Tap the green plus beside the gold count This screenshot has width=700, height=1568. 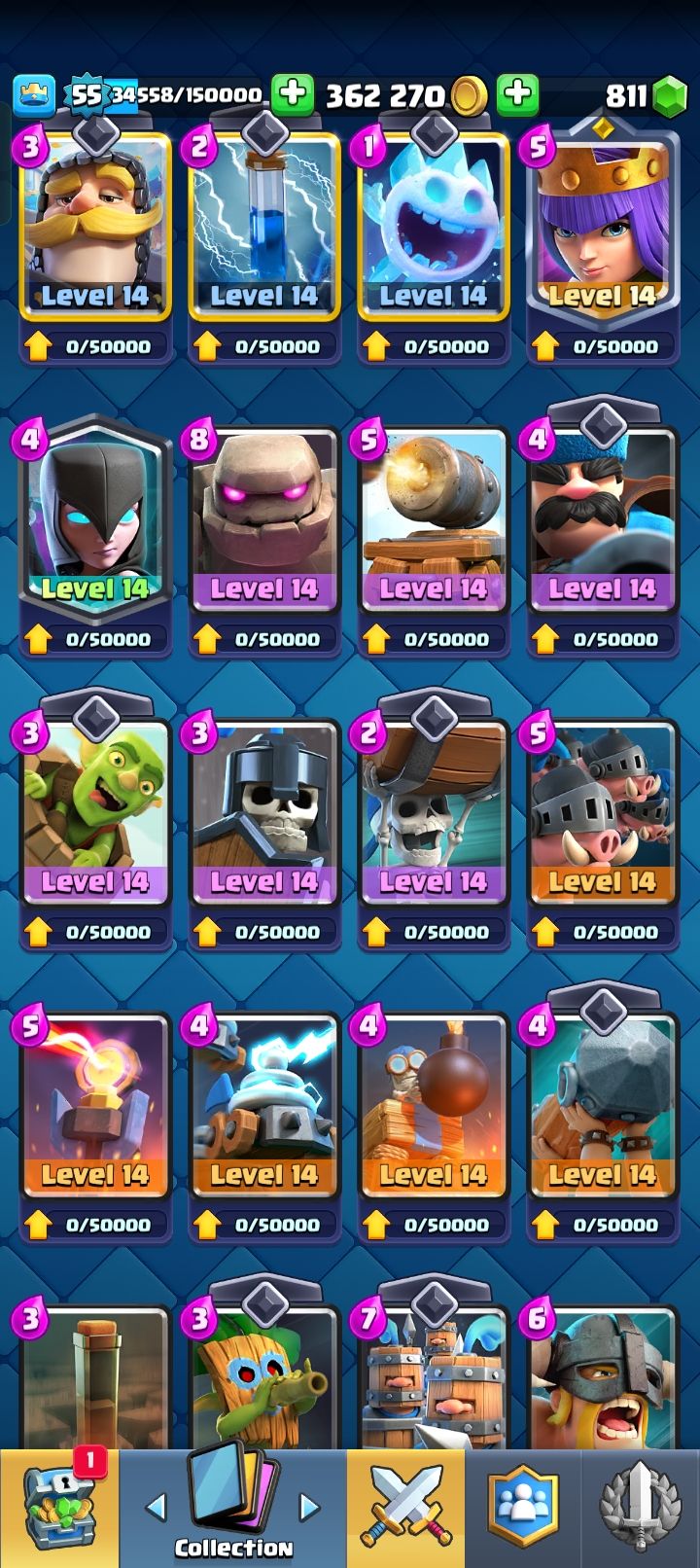[517, 94]
